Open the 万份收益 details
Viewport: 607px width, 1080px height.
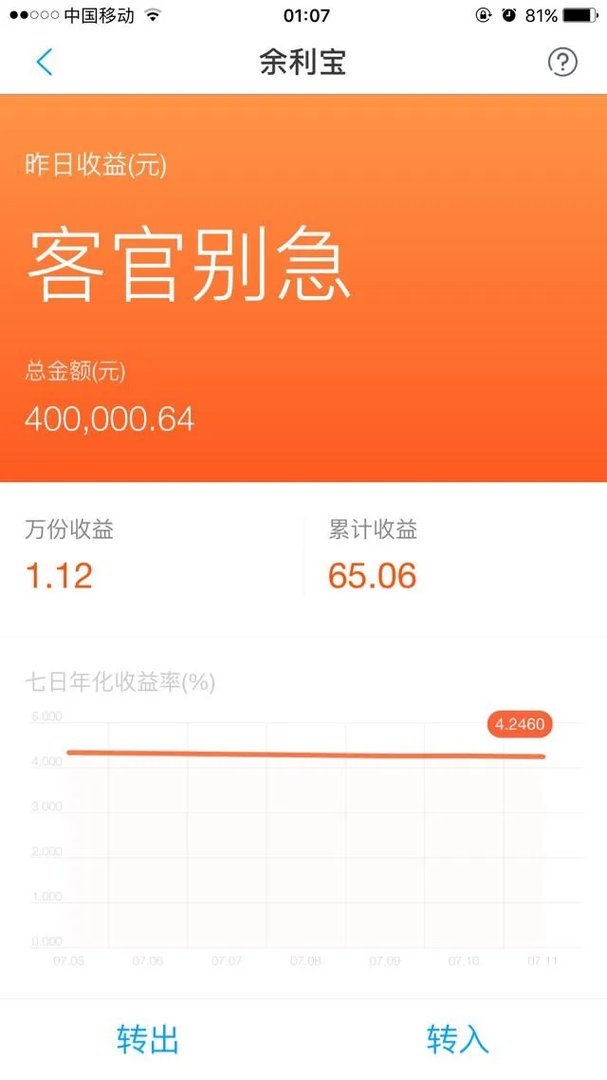152,556
